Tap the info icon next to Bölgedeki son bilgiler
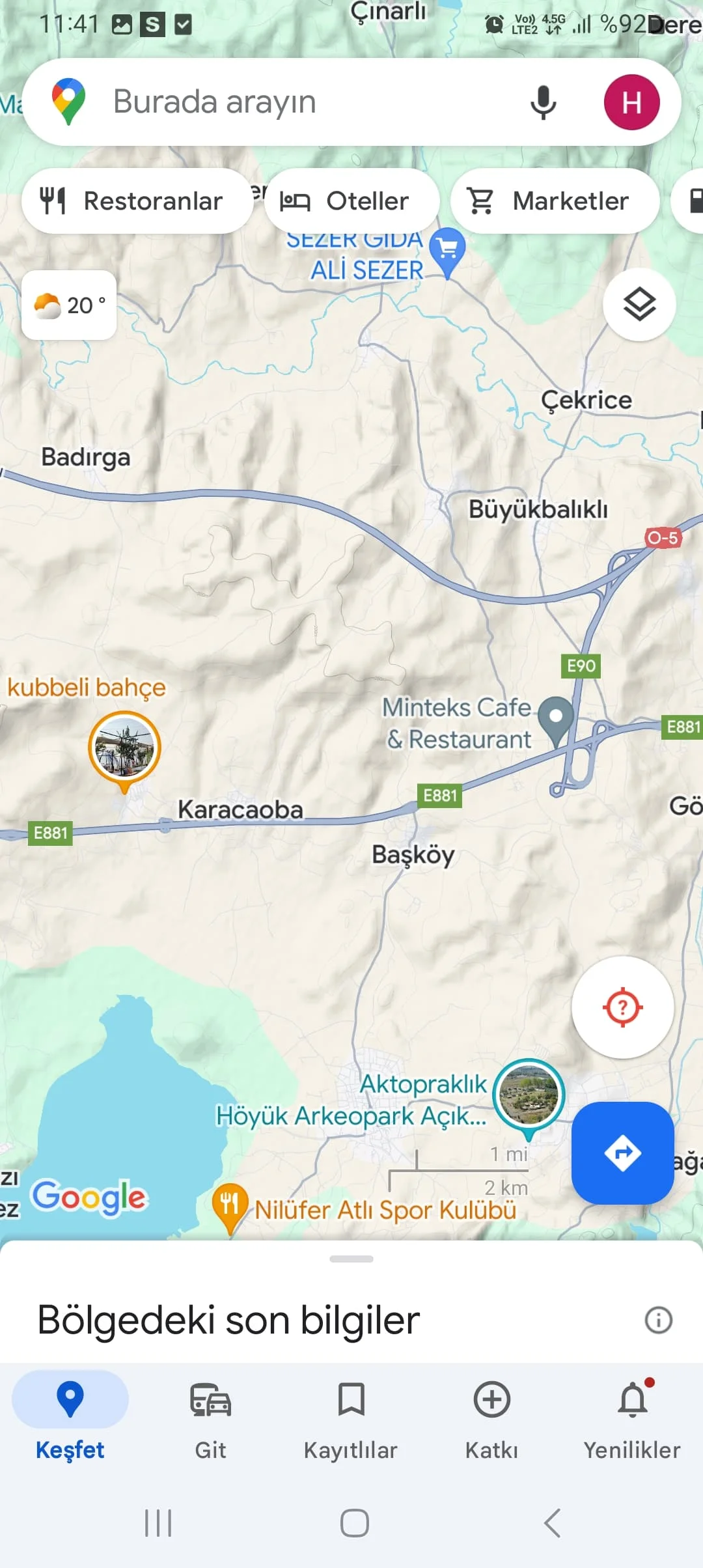 (x=659, y=1319)
